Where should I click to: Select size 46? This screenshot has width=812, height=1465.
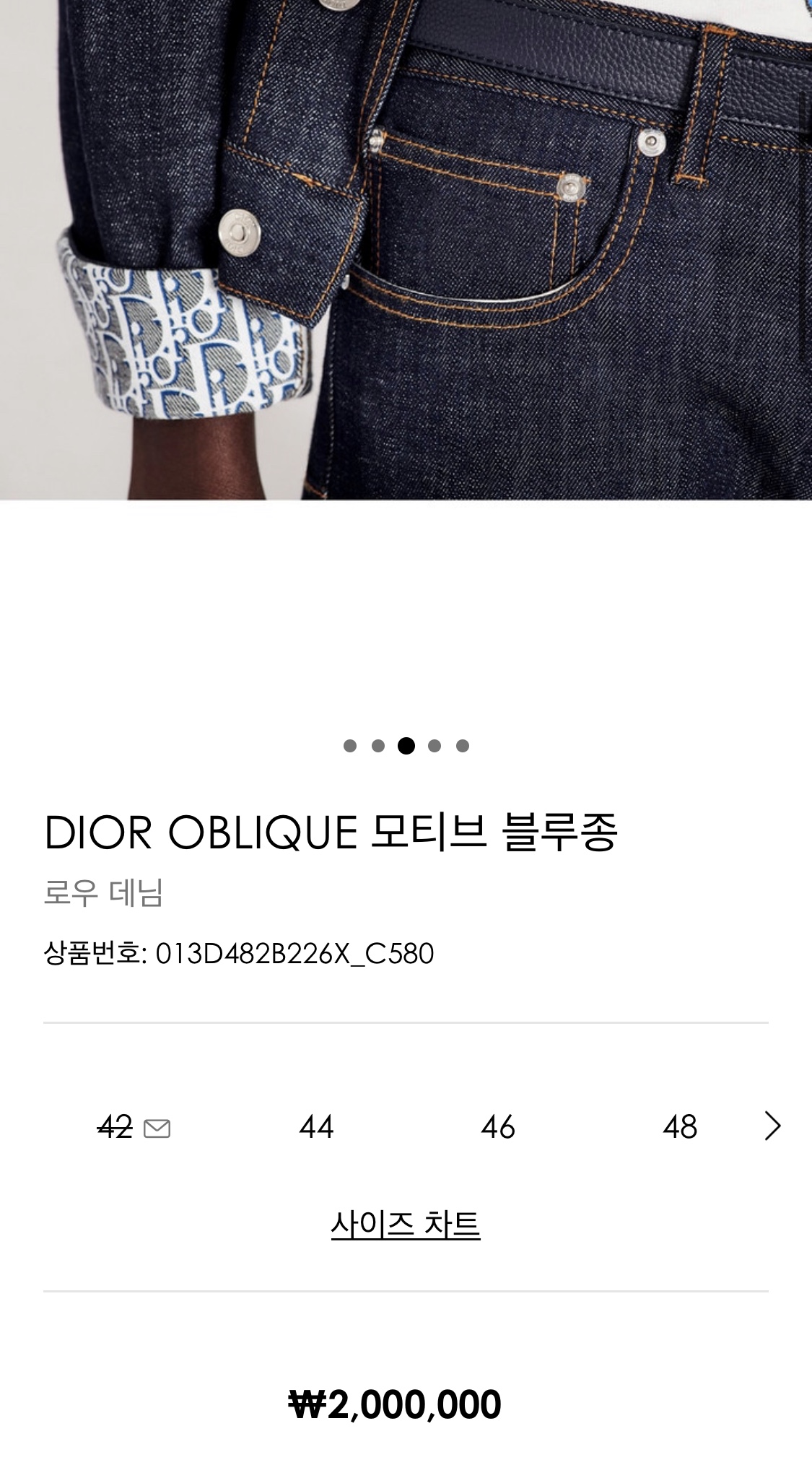coord(498,1127)
